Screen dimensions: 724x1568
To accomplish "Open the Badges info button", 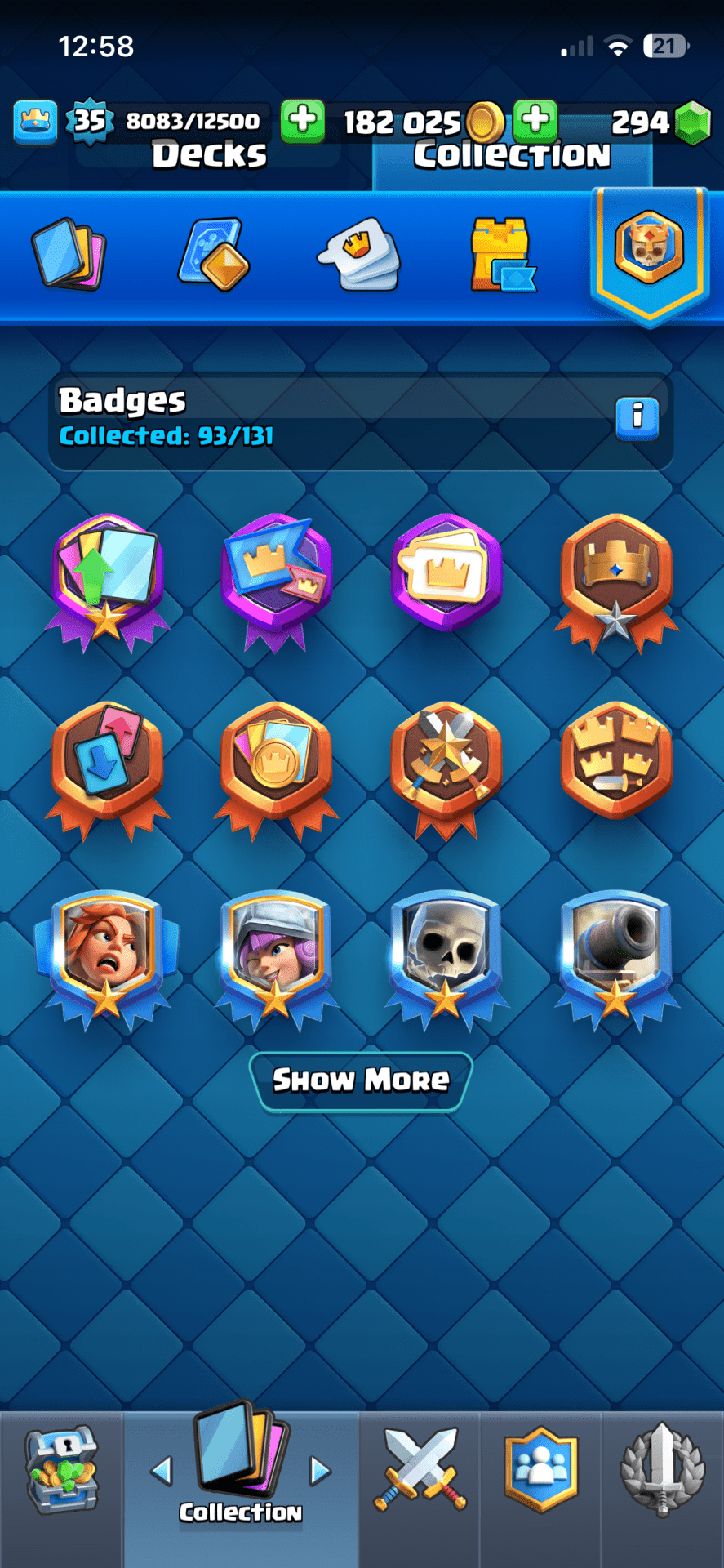I will [x=637, y=418].
